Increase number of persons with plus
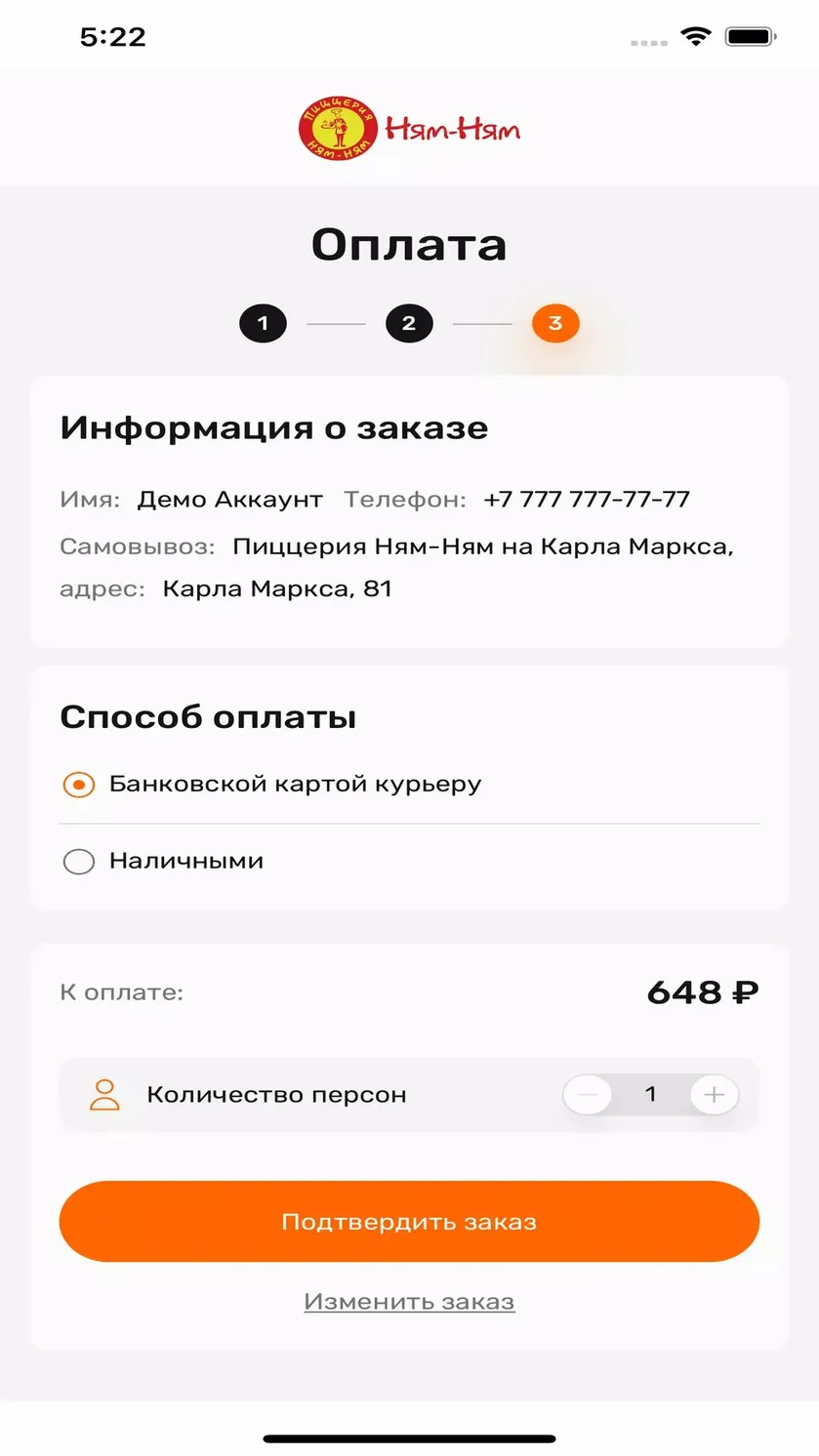The image size is (819, 1456). 714,1095
